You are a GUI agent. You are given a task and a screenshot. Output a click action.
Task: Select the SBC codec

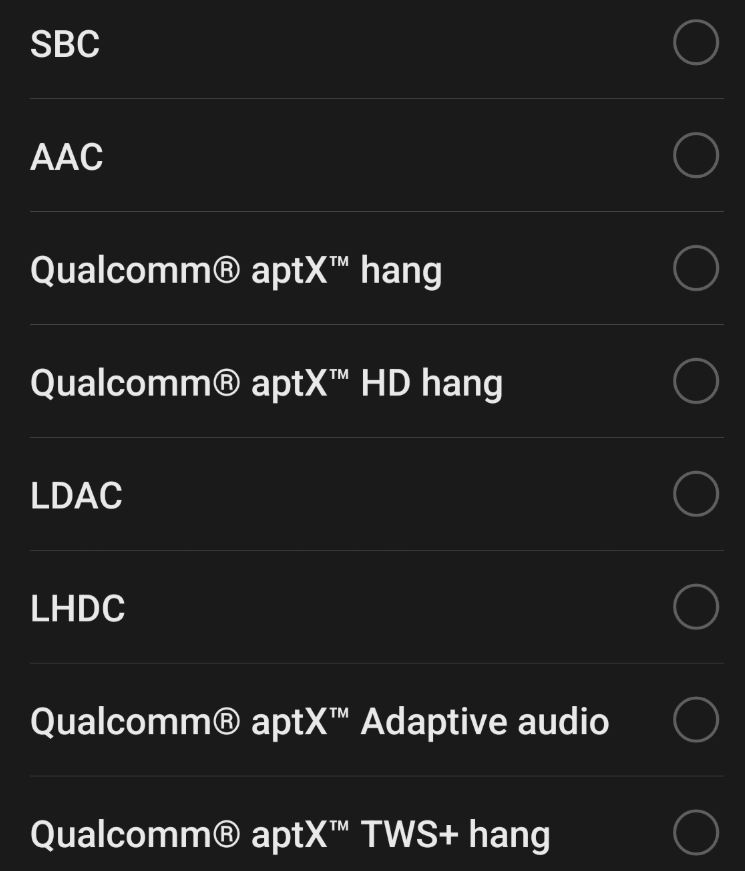click(695, 43)
